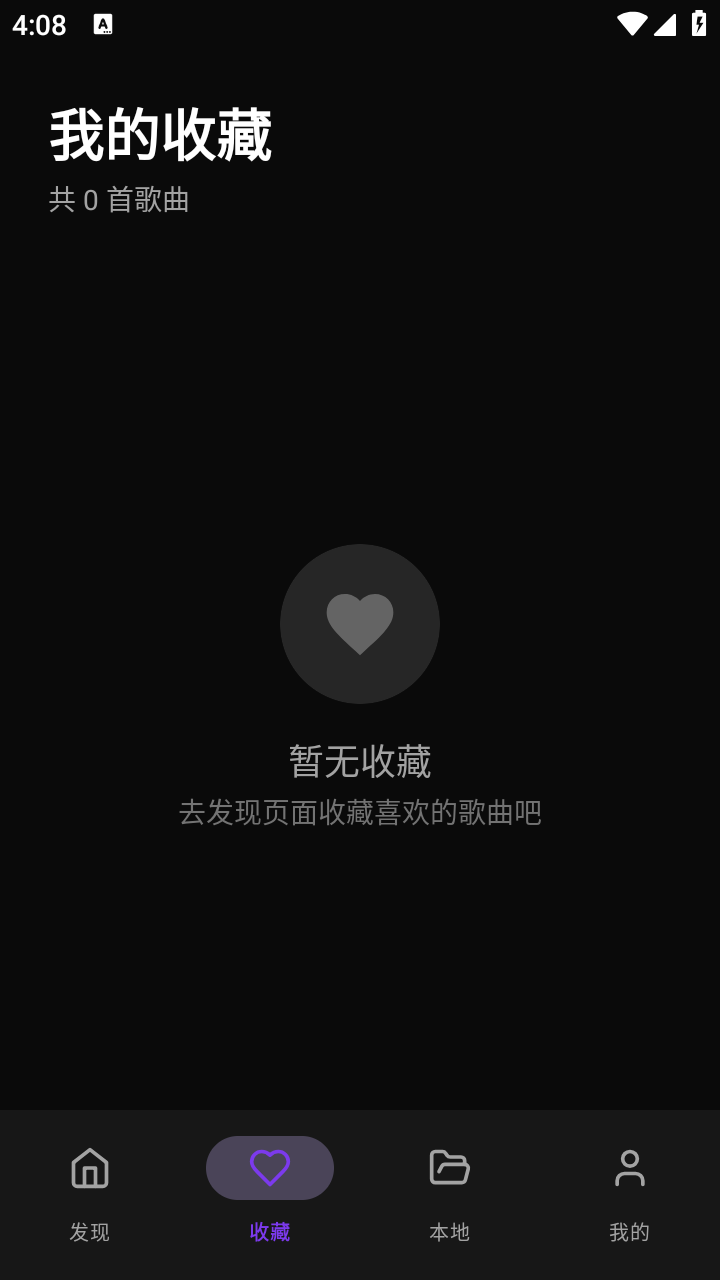Open the 发现 home icon in bottom navigation
The width and height of the screenshot is (720, 1280).
coord(89,1166)
